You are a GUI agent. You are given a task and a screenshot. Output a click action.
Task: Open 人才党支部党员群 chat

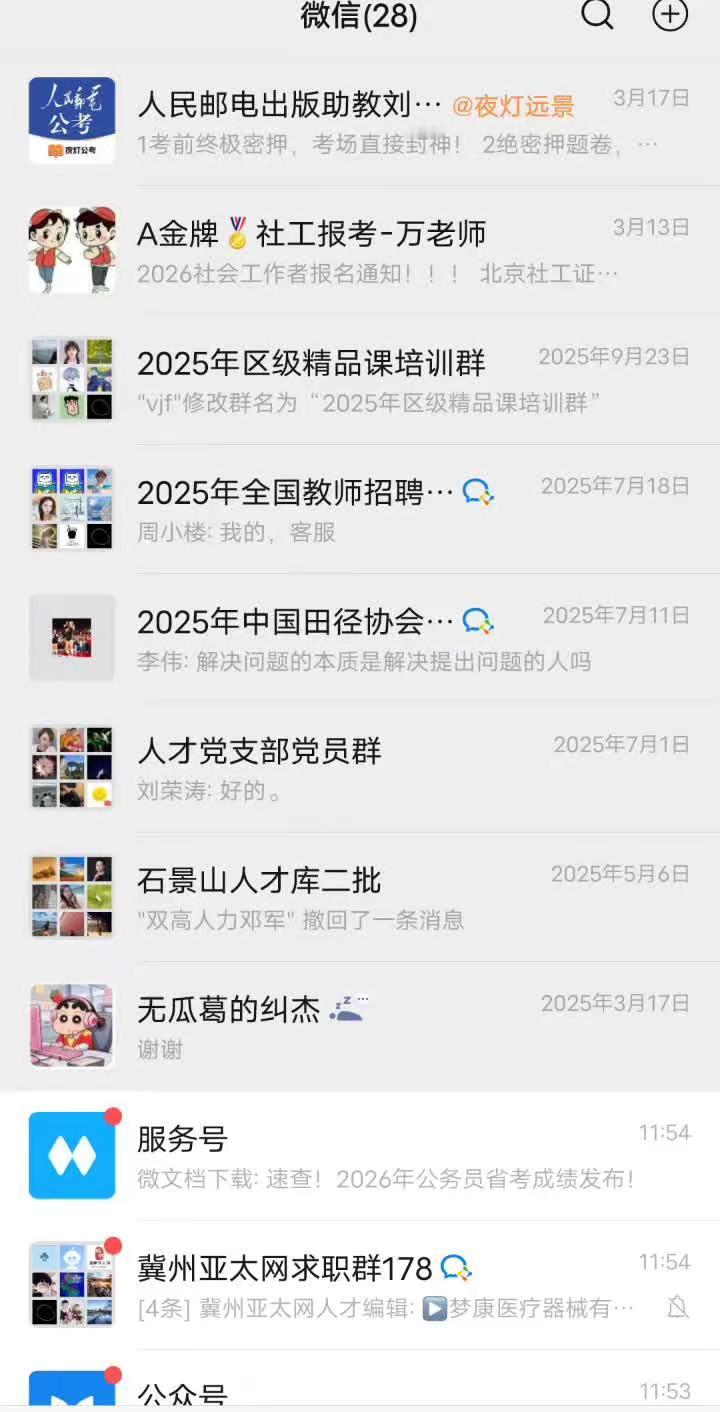click(x=360, y=768)
